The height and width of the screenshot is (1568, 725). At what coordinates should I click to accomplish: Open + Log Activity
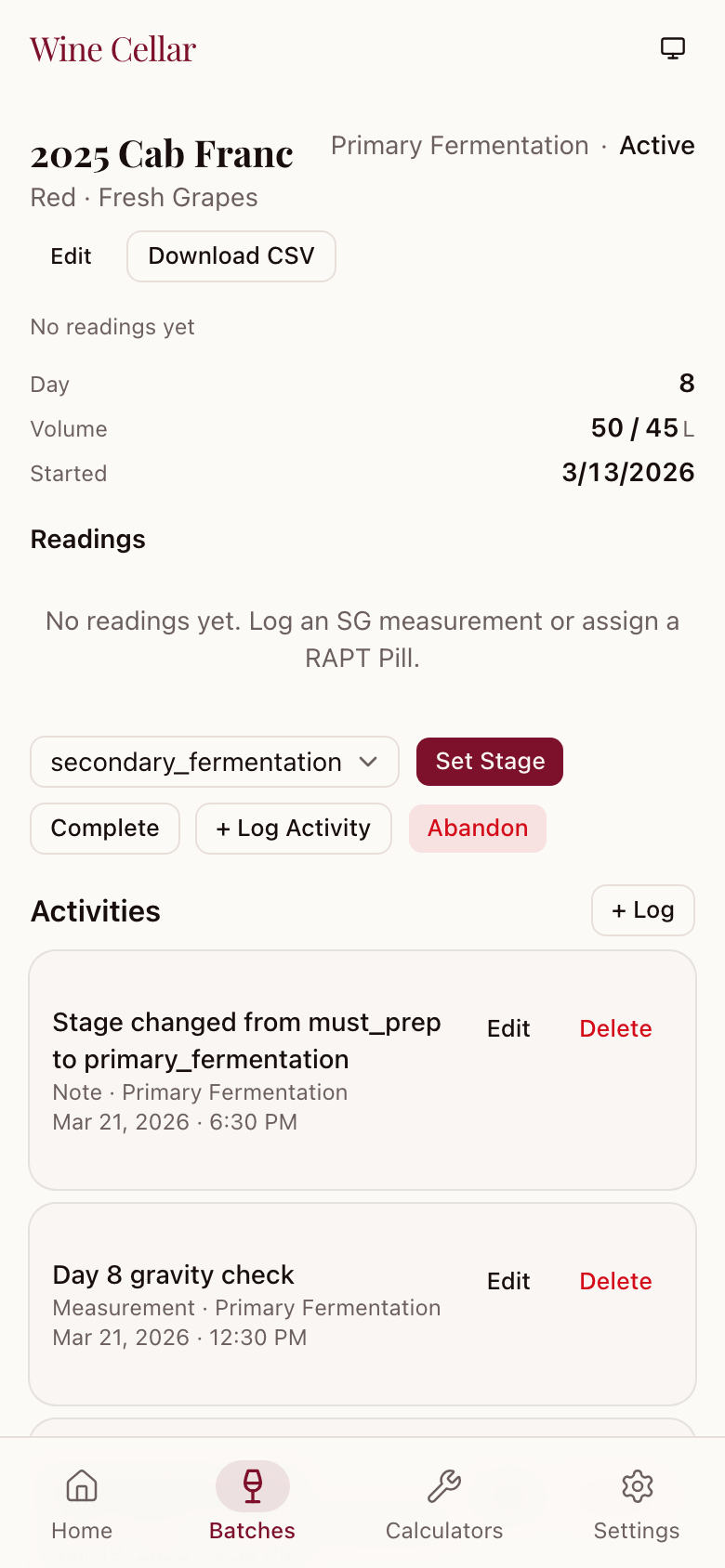point(293,828)
